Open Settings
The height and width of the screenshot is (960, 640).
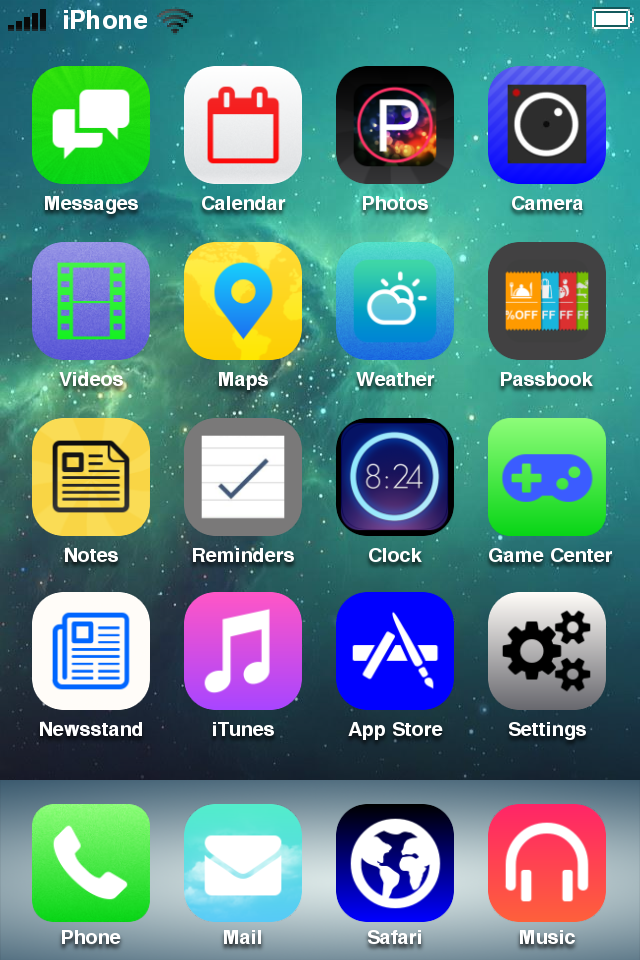(546, 651)
